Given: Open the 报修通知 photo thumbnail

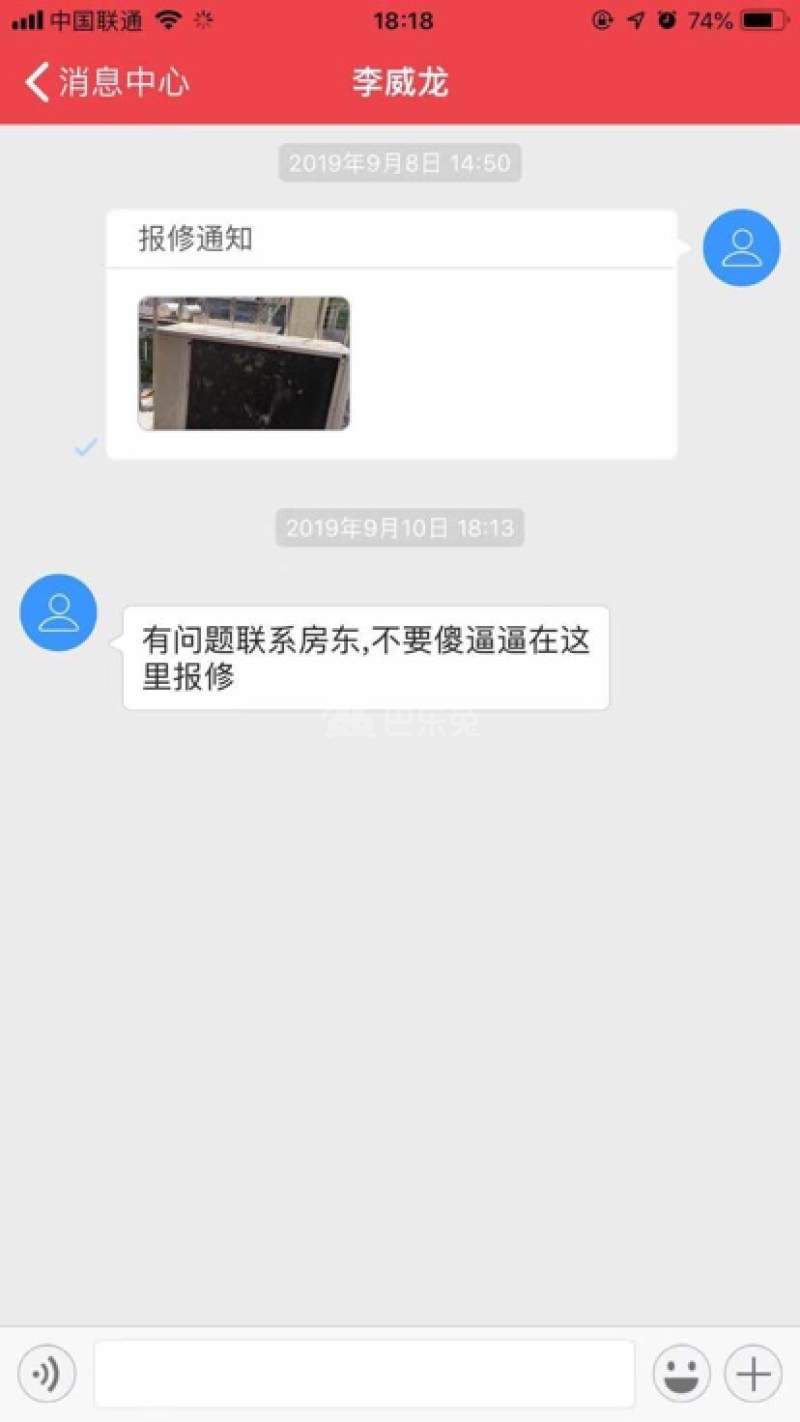Looking at the screenshot, I should (x=244, y=363).
